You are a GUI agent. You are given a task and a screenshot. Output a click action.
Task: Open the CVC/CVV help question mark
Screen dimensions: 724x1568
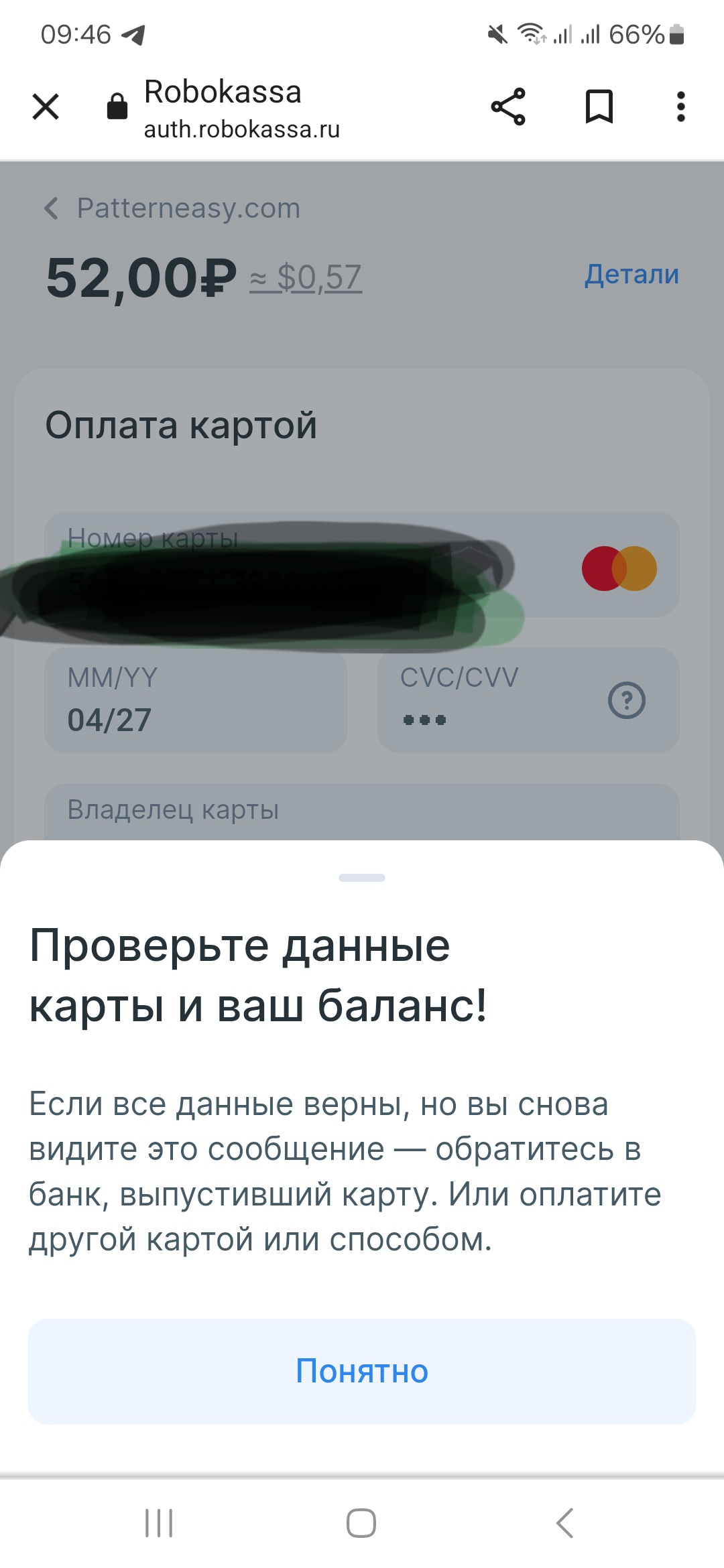click(626, 701)
